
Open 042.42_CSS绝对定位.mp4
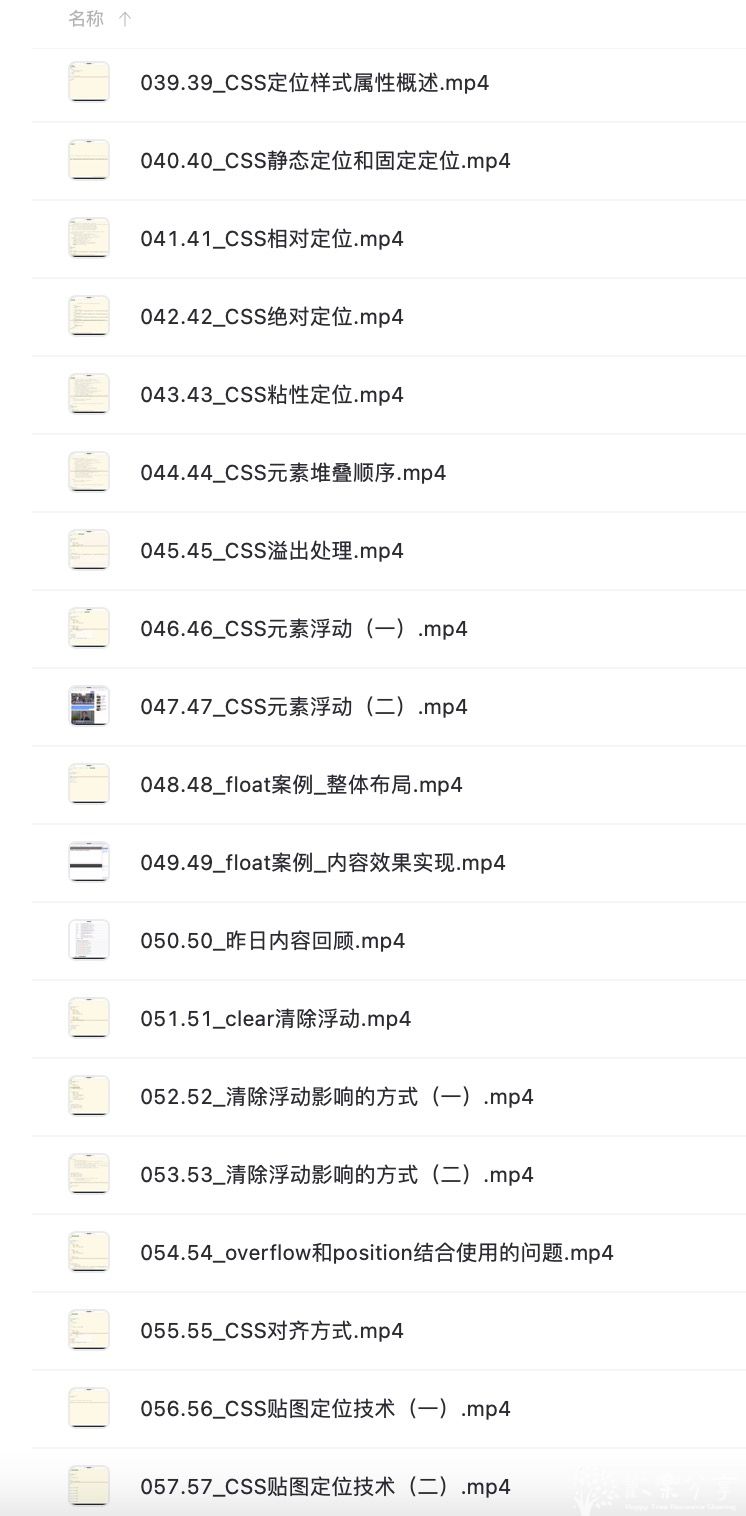[x=271, y=317]
